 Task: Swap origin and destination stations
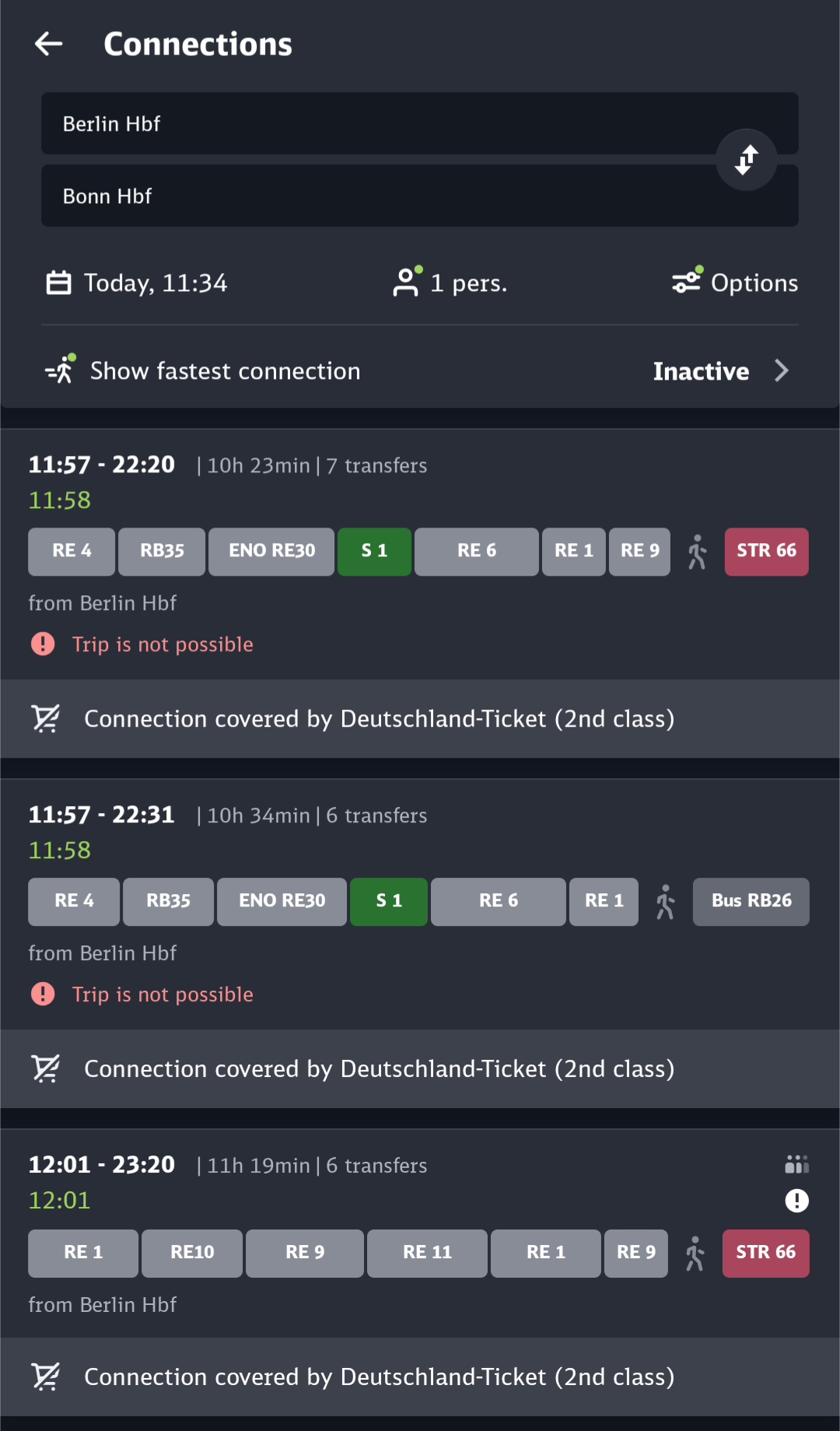tap(747, 160)
